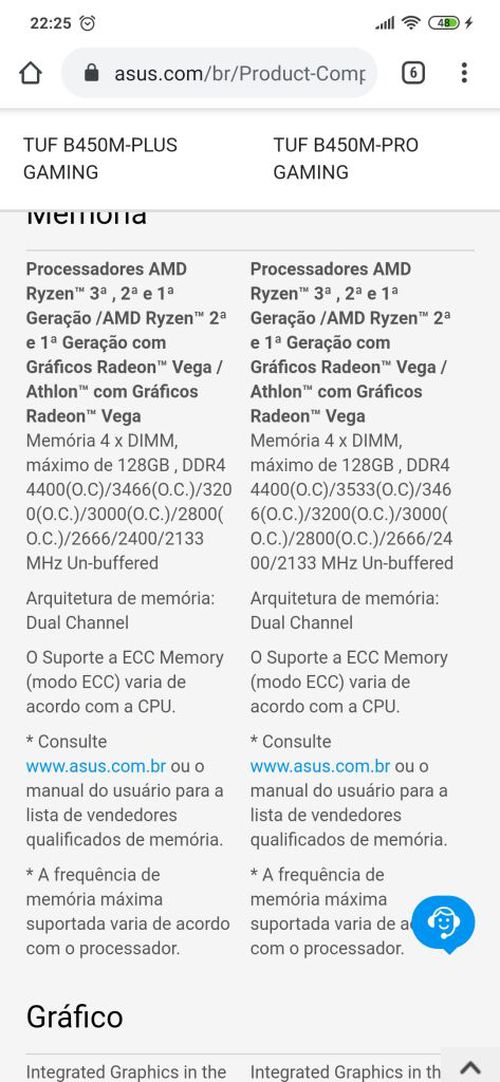This screenshot has height=1082, width=500.
Task: Open the blue customer support chat bubble
Action: coord(443,923)
